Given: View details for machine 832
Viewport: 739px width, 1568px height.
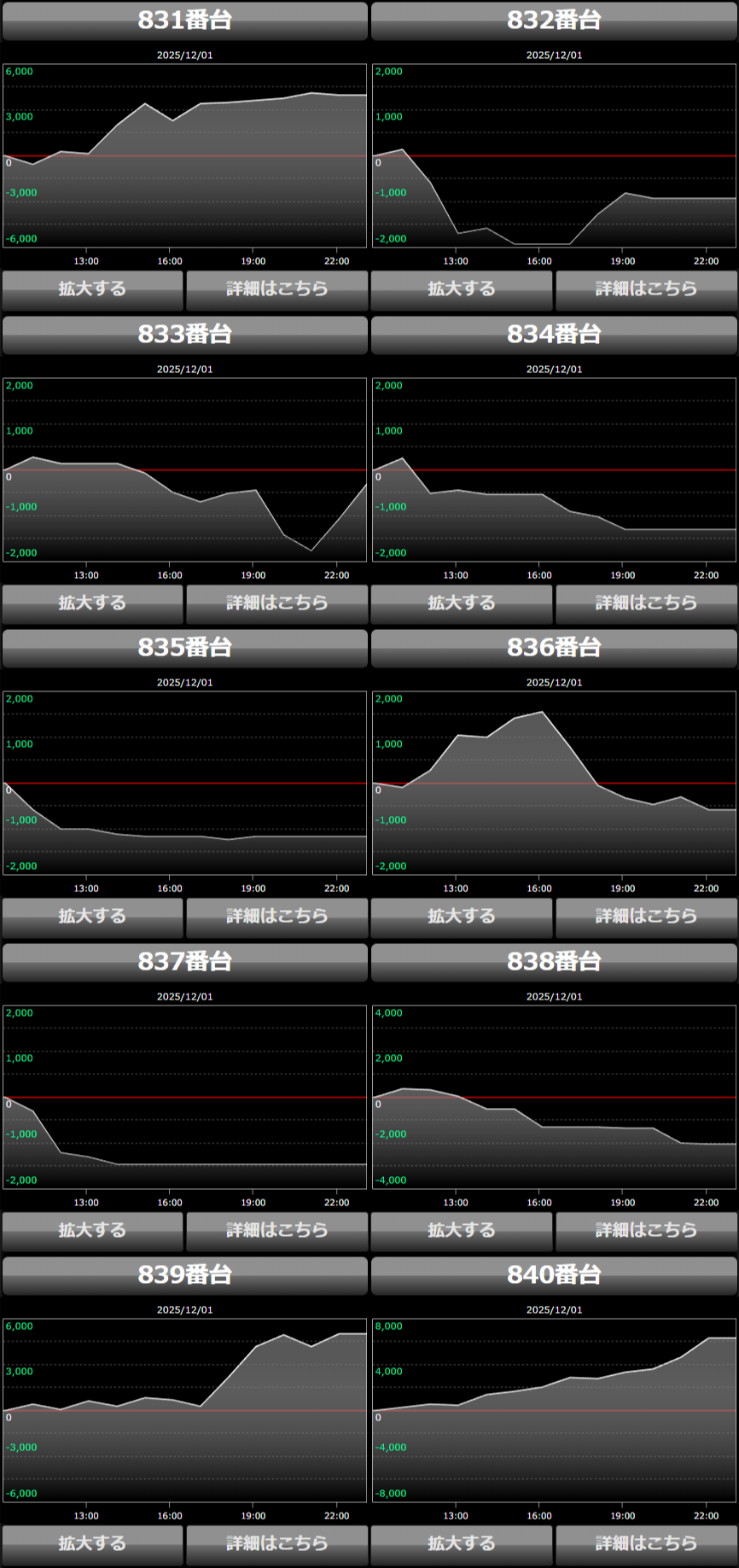Looking at the screenshot, I should pos(646,289).
